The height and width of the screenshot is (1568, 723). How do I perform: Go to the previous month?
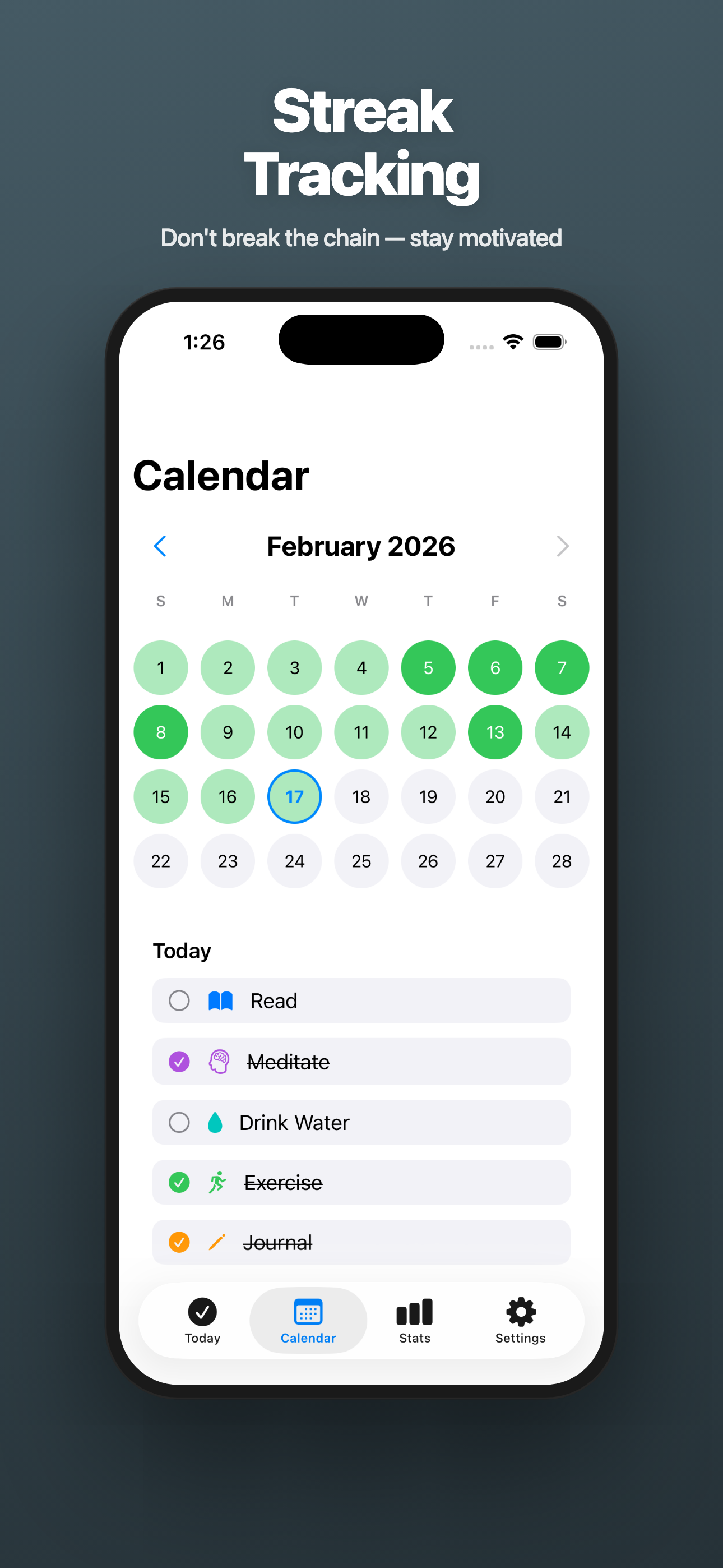pyautogui.click(x=161, y=546)
